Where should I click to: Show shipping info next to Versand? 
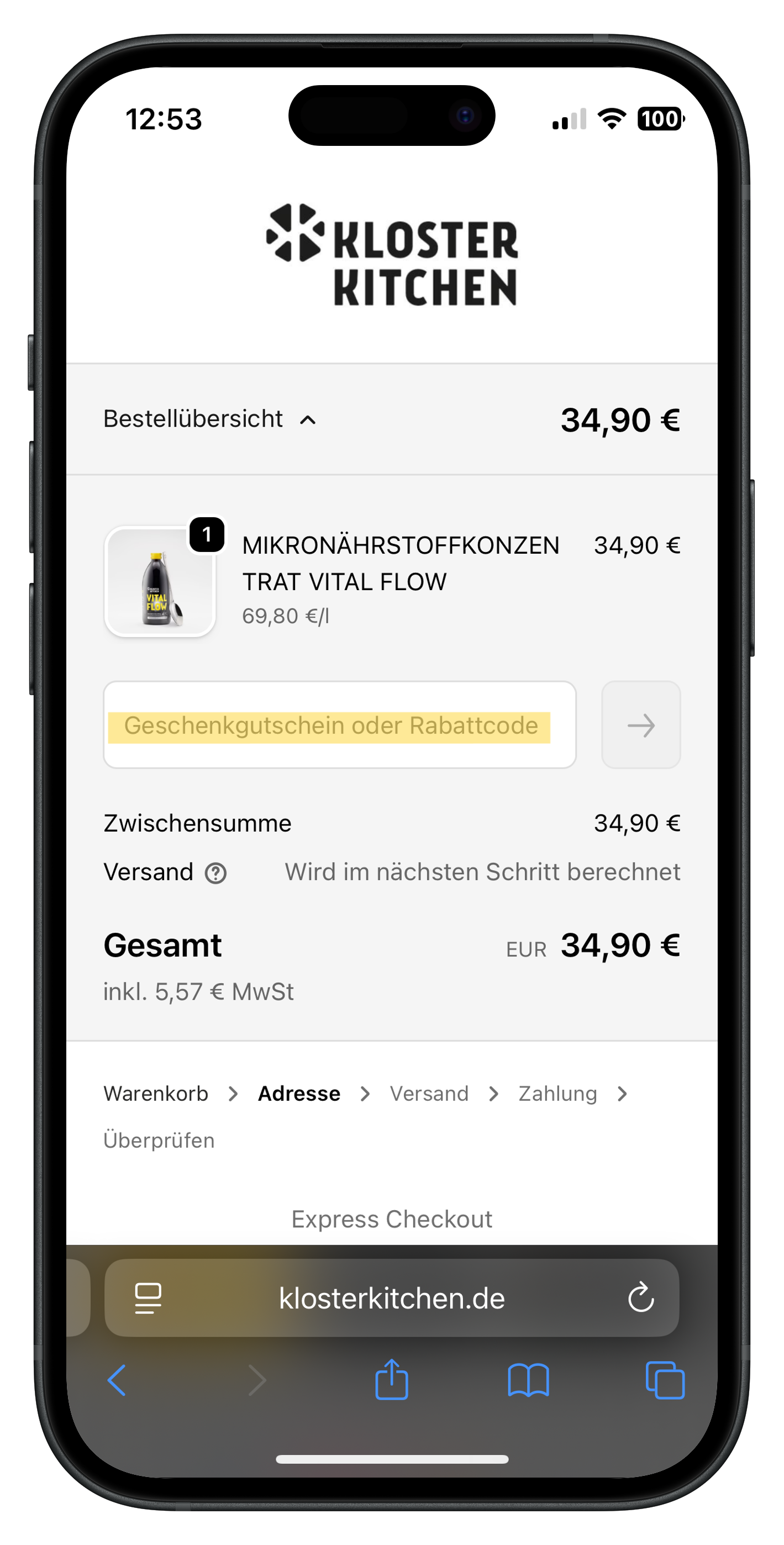tap(216, 873)
